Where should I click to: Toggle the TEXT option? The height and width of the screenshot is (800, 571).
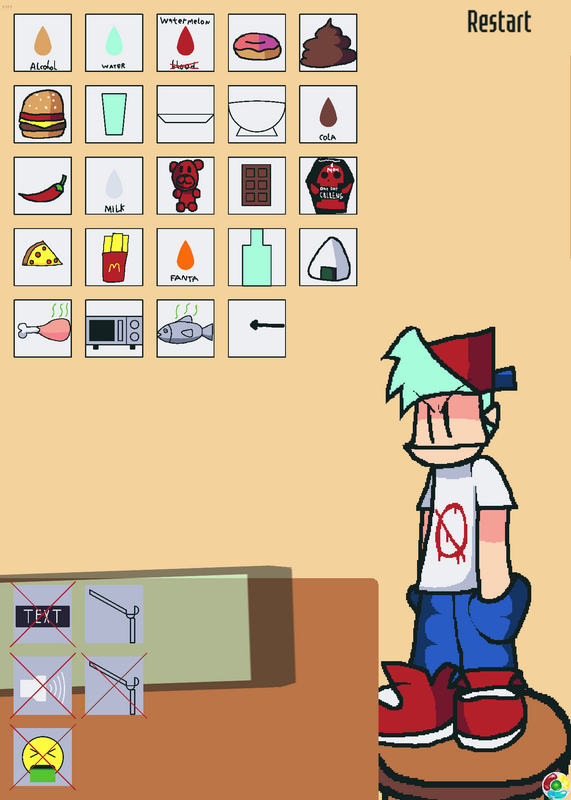pos(43,614)
